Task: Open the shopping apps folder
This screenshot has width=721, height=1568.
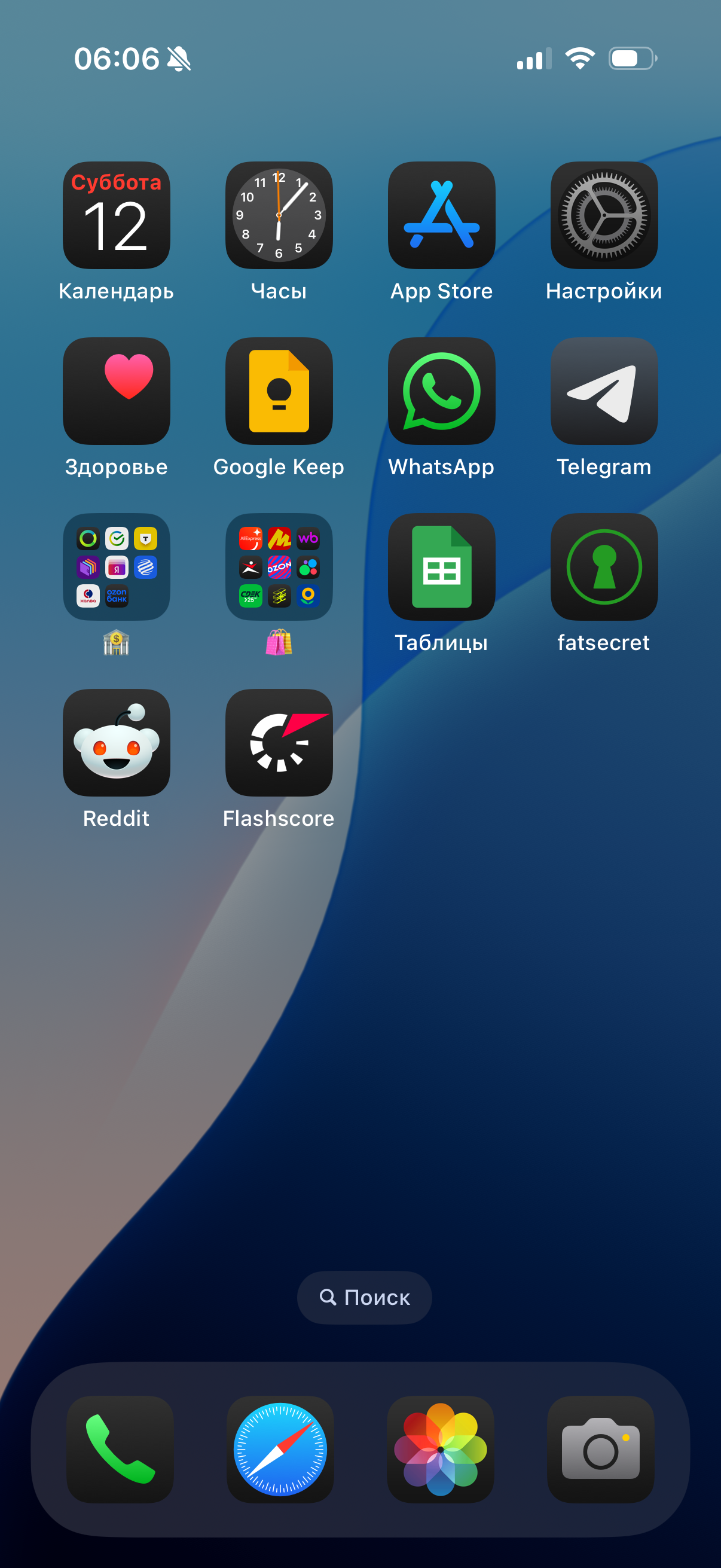Action: pyautogui.click(x=279, y=567)
